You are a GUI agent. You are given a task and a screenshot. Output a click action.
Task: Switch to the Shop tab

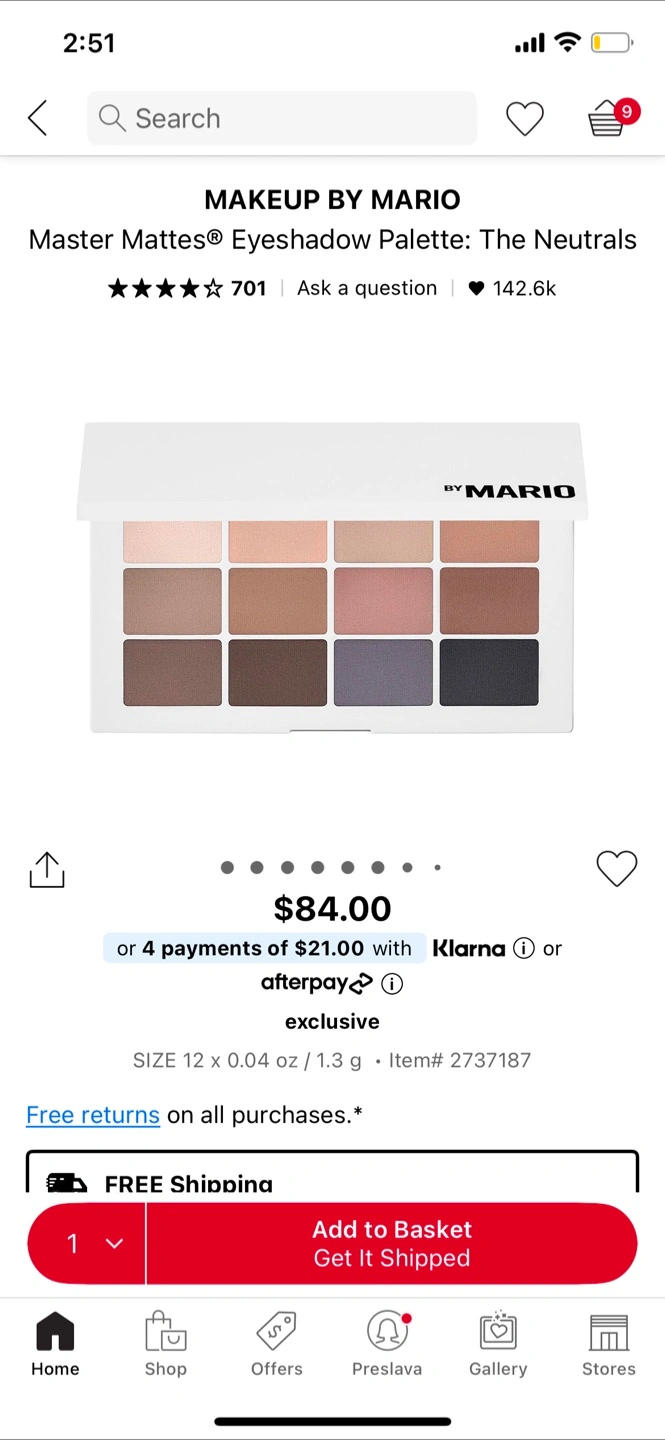tap(166, 1345)
